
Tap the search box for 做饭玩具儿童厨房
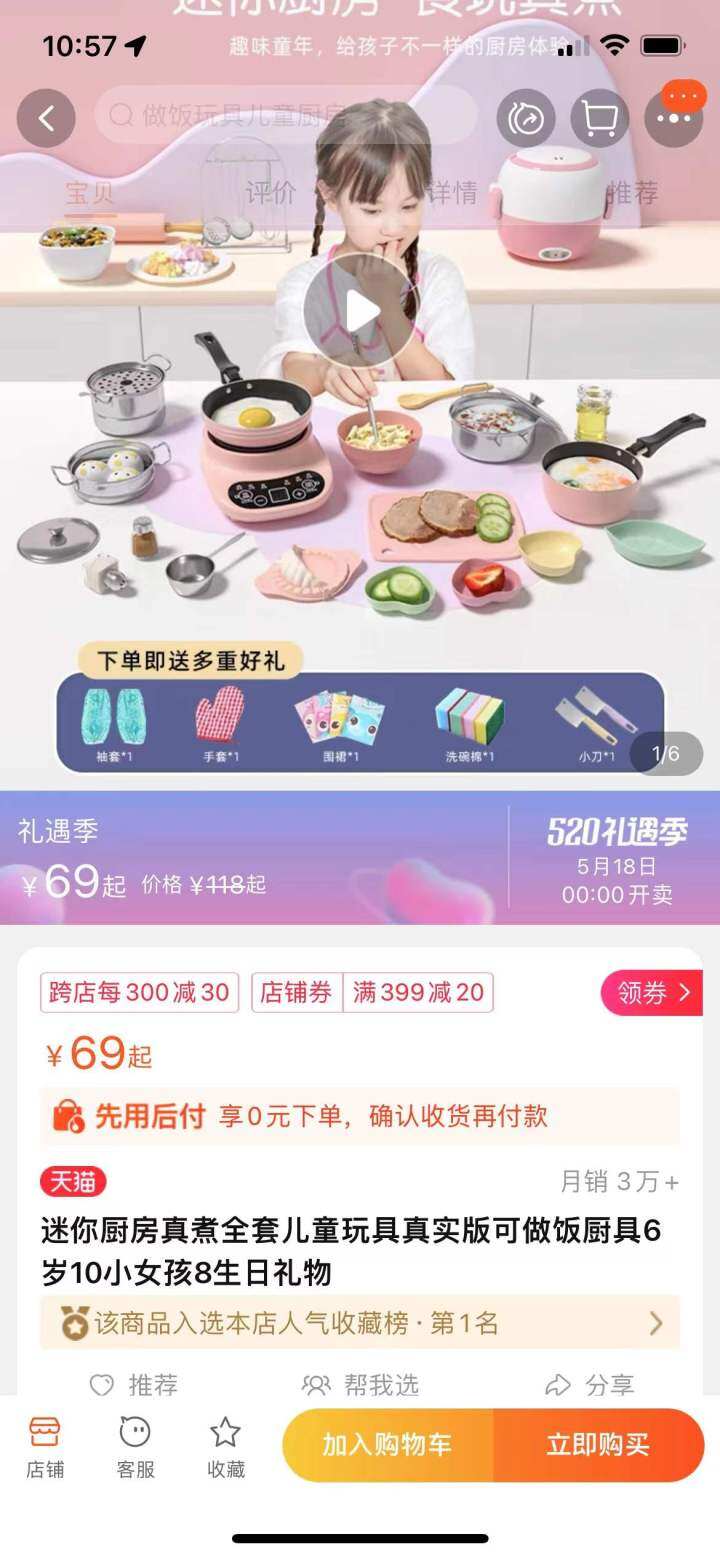pyautogui.click(x=285, y=115)
